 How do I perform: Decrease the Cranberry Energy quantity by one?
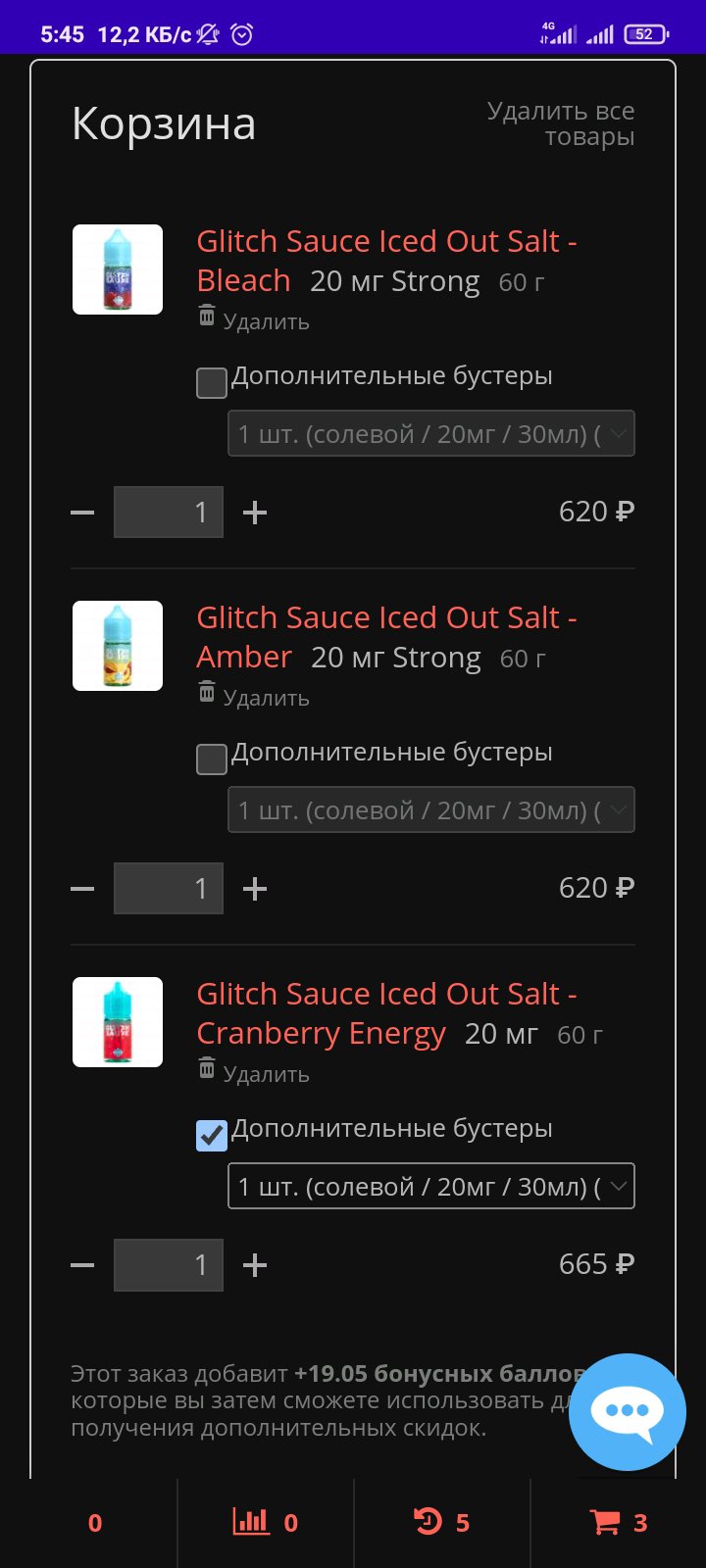click(83, 1265)
